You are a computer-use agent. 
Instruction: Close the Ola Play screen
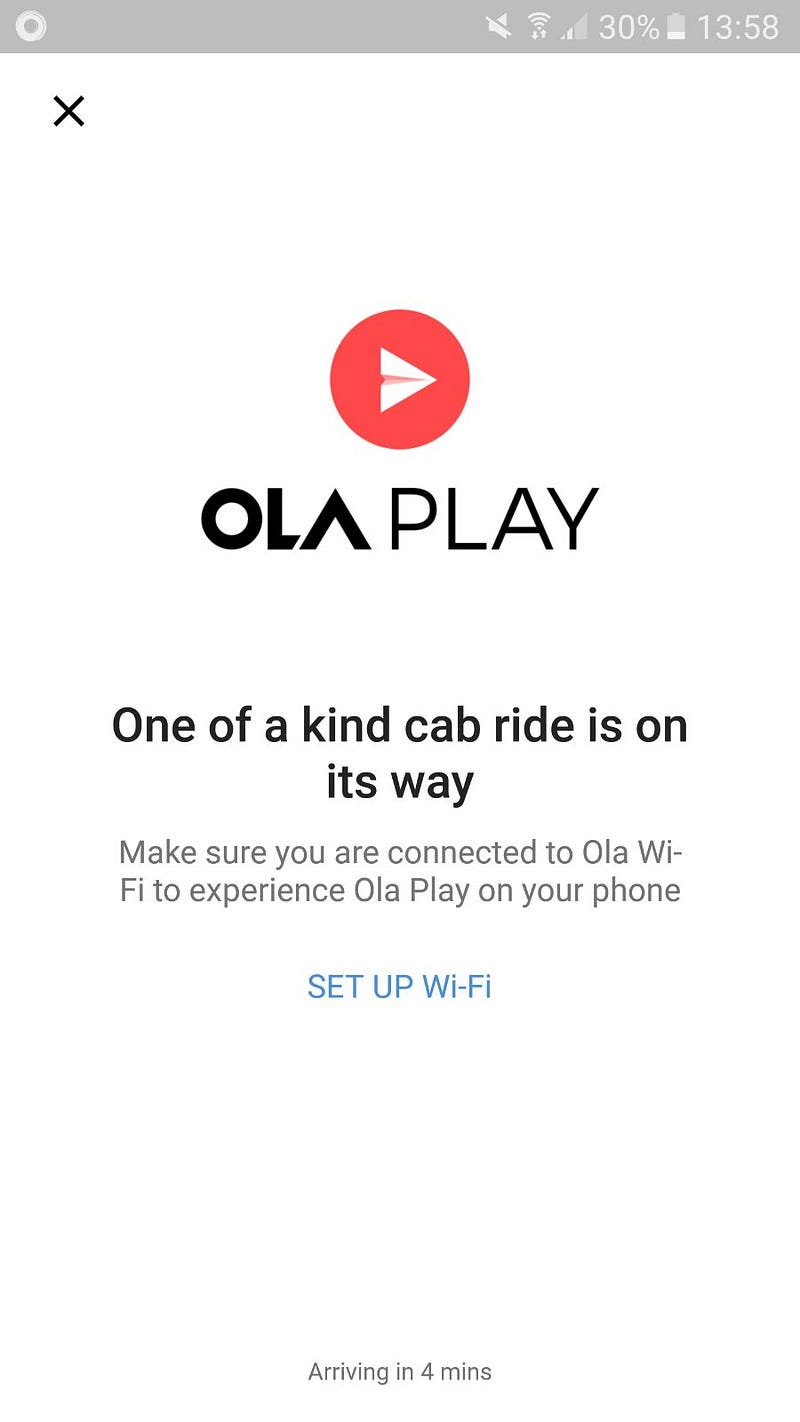pyautogui.click(x=69, y=111)
